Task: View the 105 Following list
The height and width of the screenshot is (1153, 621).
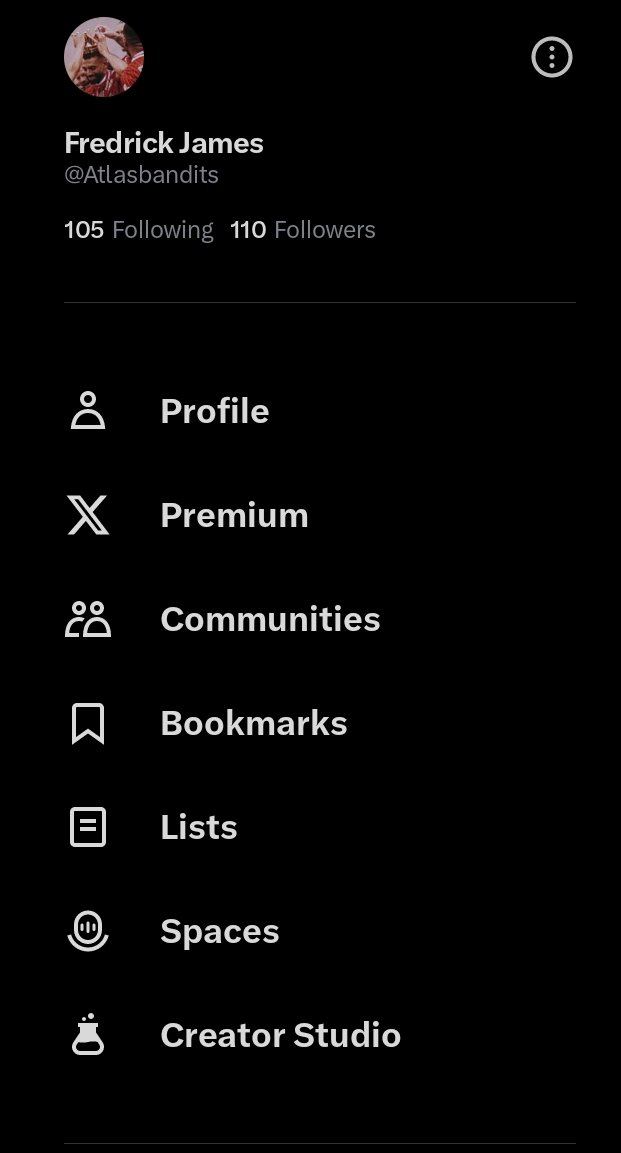Action: pyautogui.click(x=139, y=230)
